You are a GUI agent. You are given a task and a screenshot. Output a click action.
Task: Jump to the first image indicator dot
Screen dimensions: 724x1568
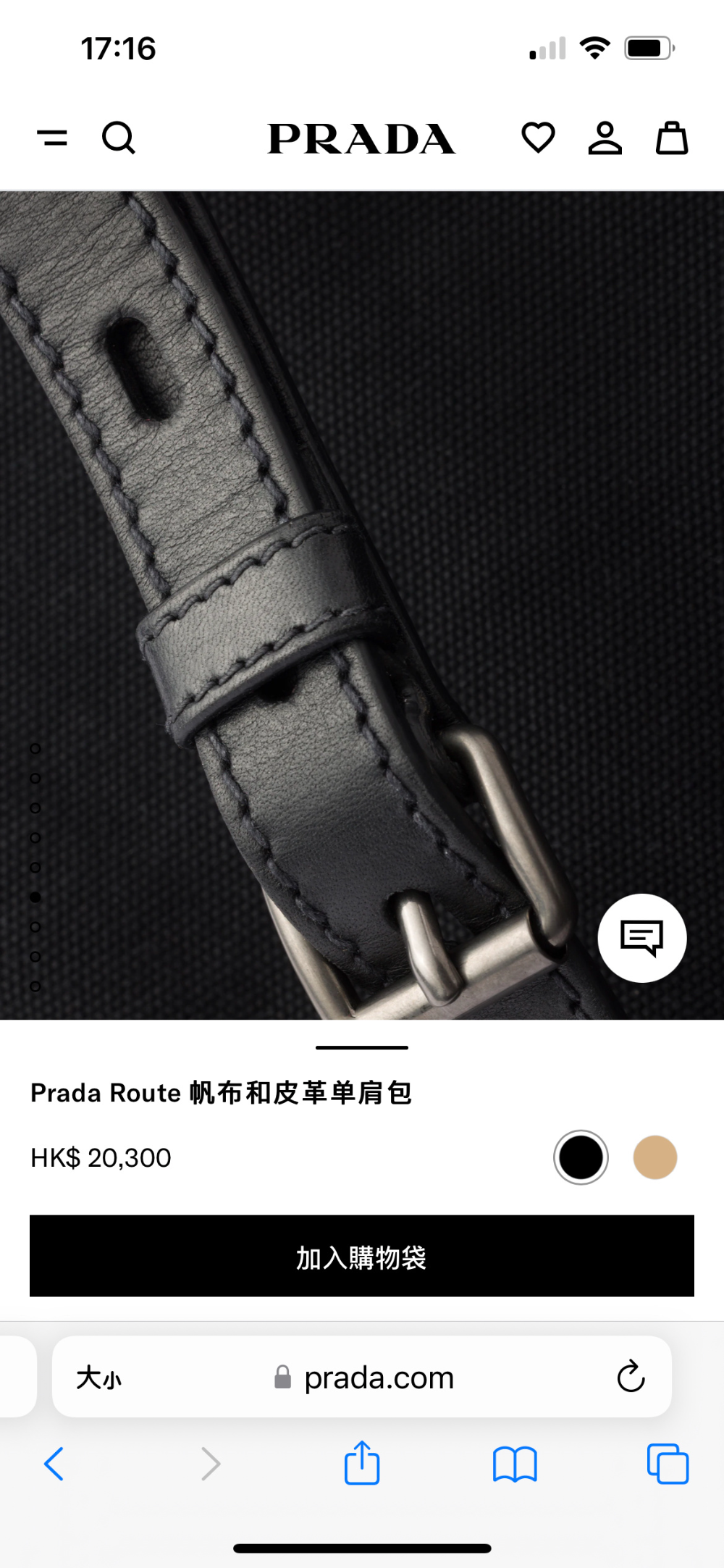[35, 748]
